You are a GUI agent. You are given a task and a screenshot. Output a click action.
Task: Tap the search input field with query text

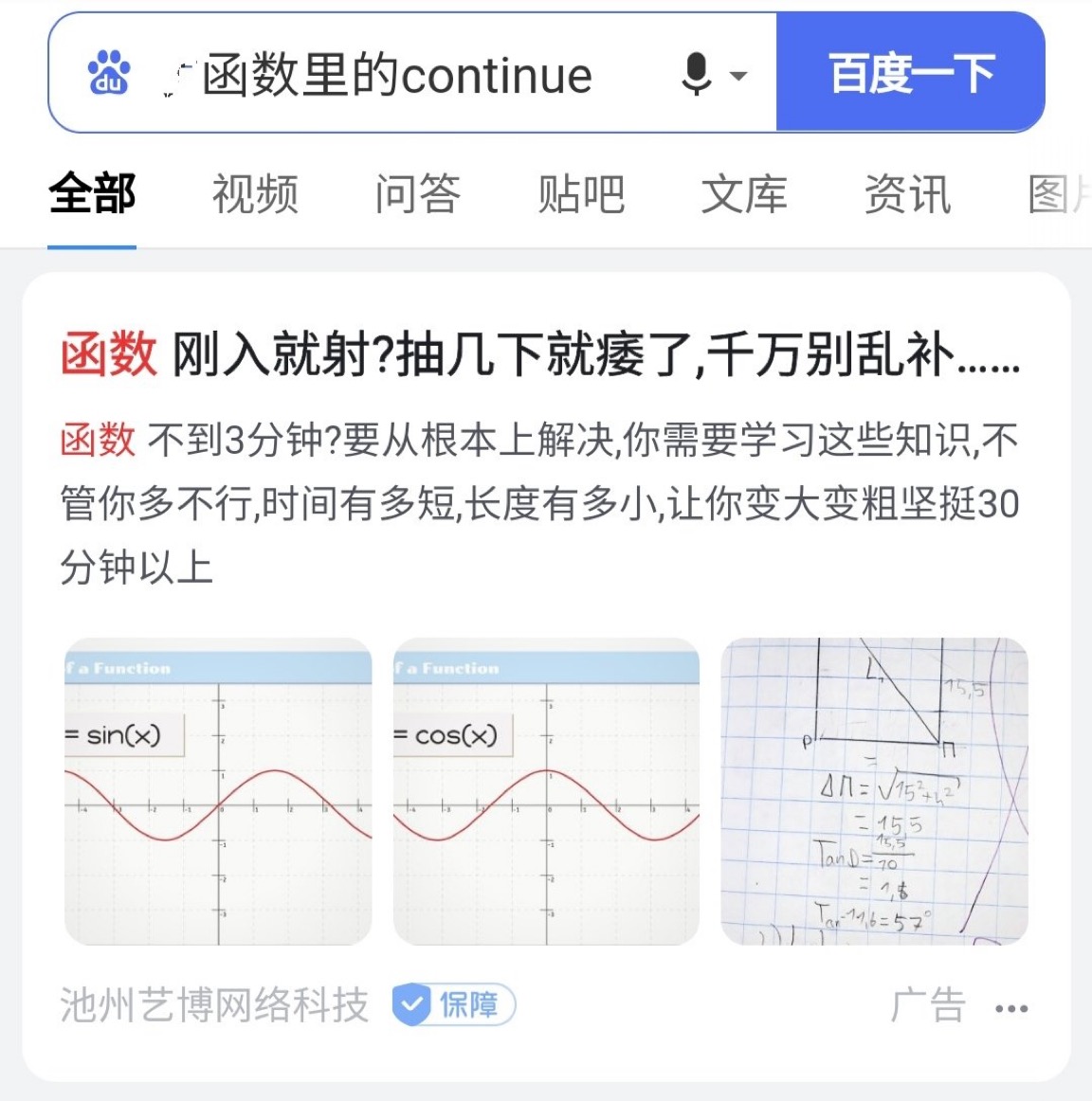click(x=398, y=75)
